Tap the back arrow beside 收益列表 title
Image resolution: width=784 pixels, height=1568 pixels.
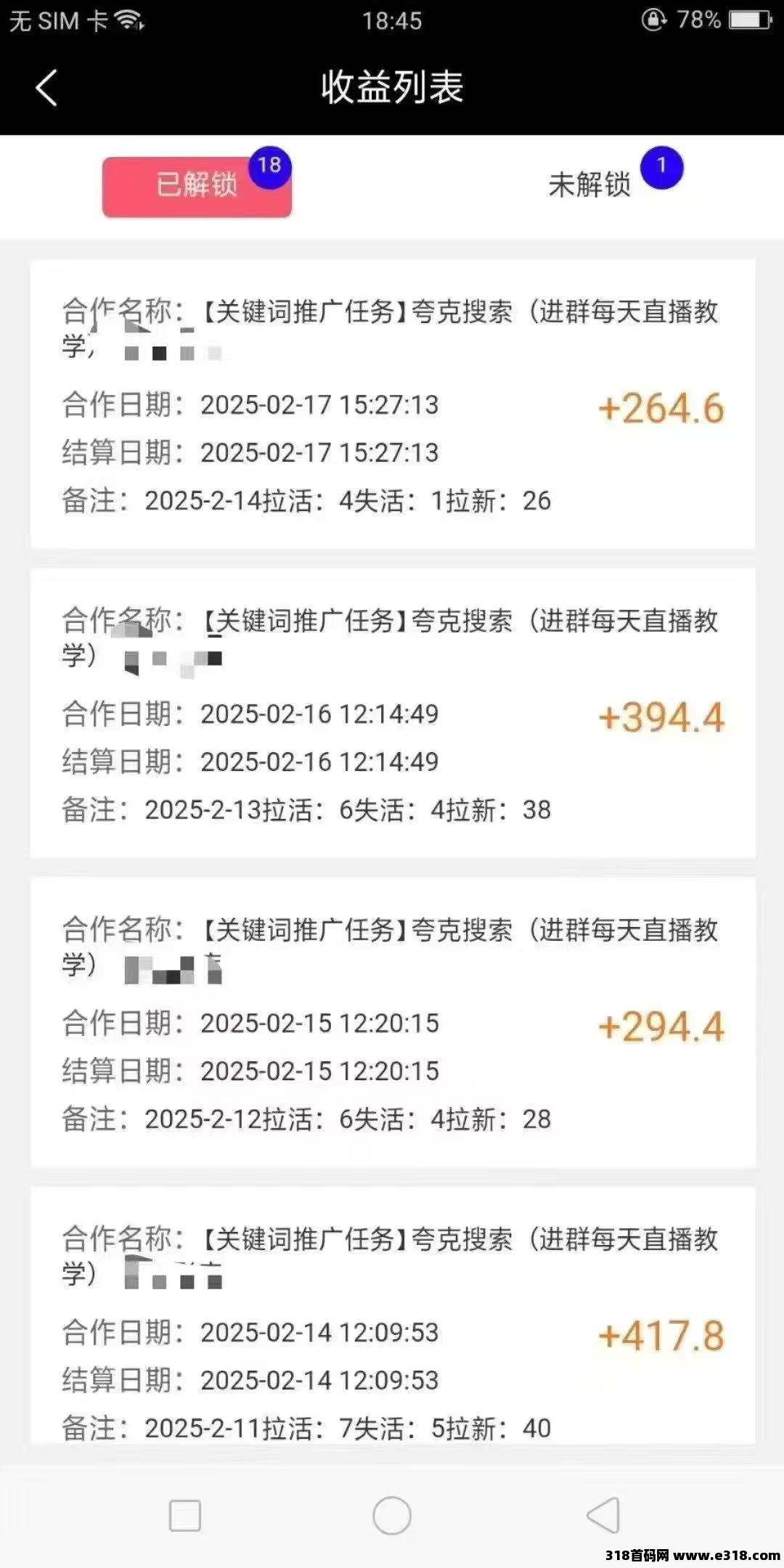tap(45, 87)
